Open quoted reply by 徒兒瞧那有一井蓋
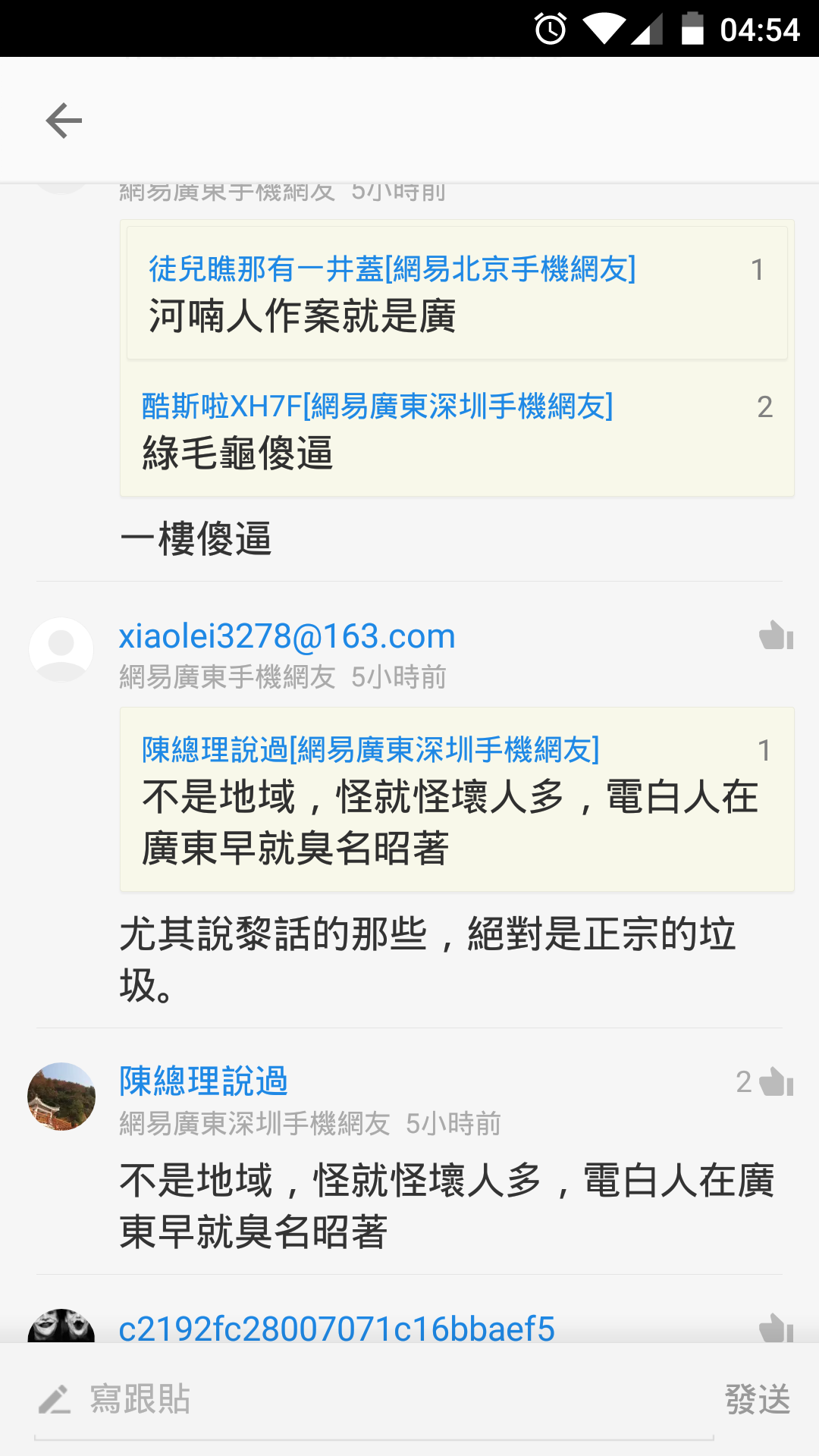Image resolution: width=819 pixels, height=1456 pixels. [457, 293]
